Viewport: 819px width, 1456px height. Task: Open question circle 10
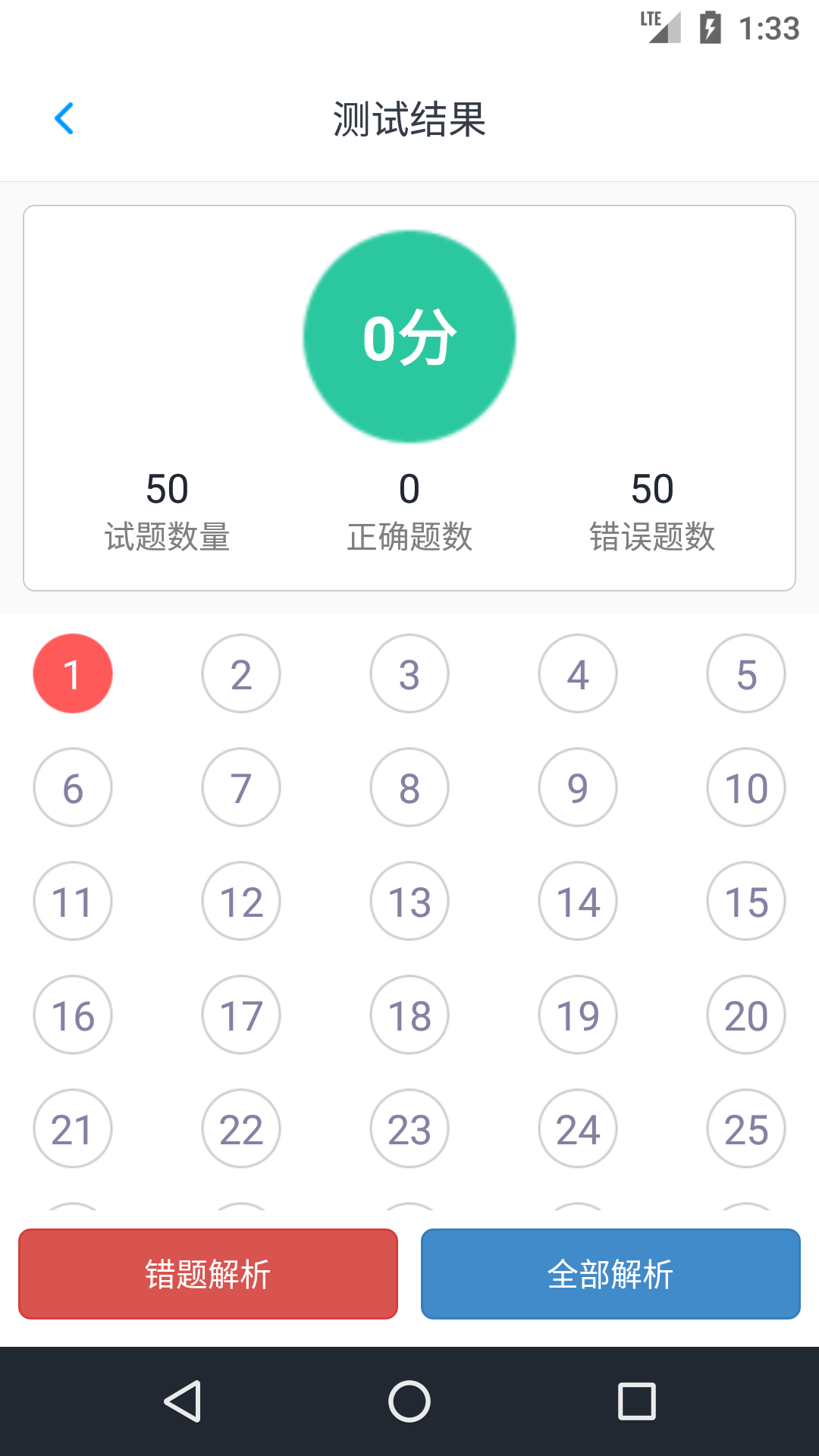click(x=745, y=787)
